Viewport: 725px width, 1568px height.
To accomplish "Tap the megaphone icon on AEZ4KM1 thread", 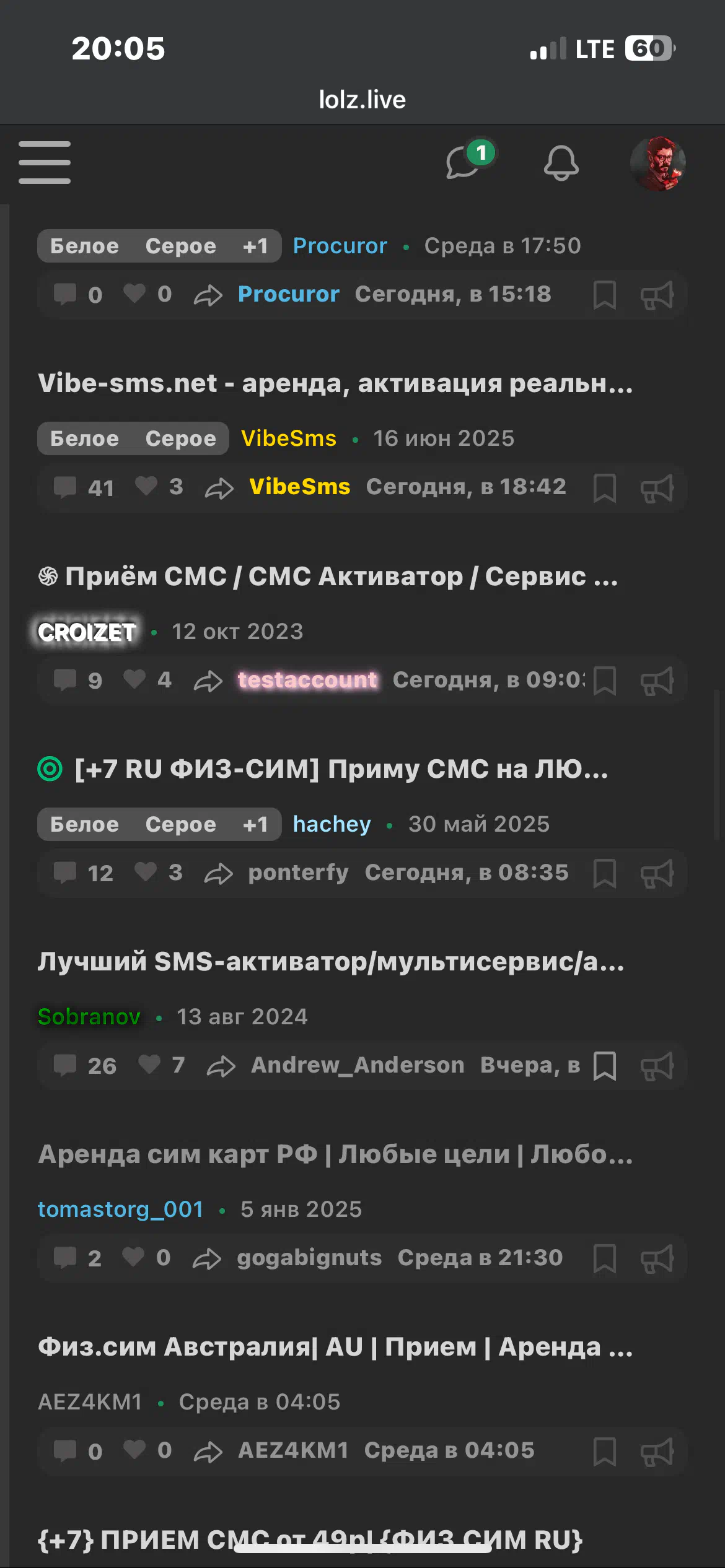I will pyautogui.click(x=657, y=1452).
